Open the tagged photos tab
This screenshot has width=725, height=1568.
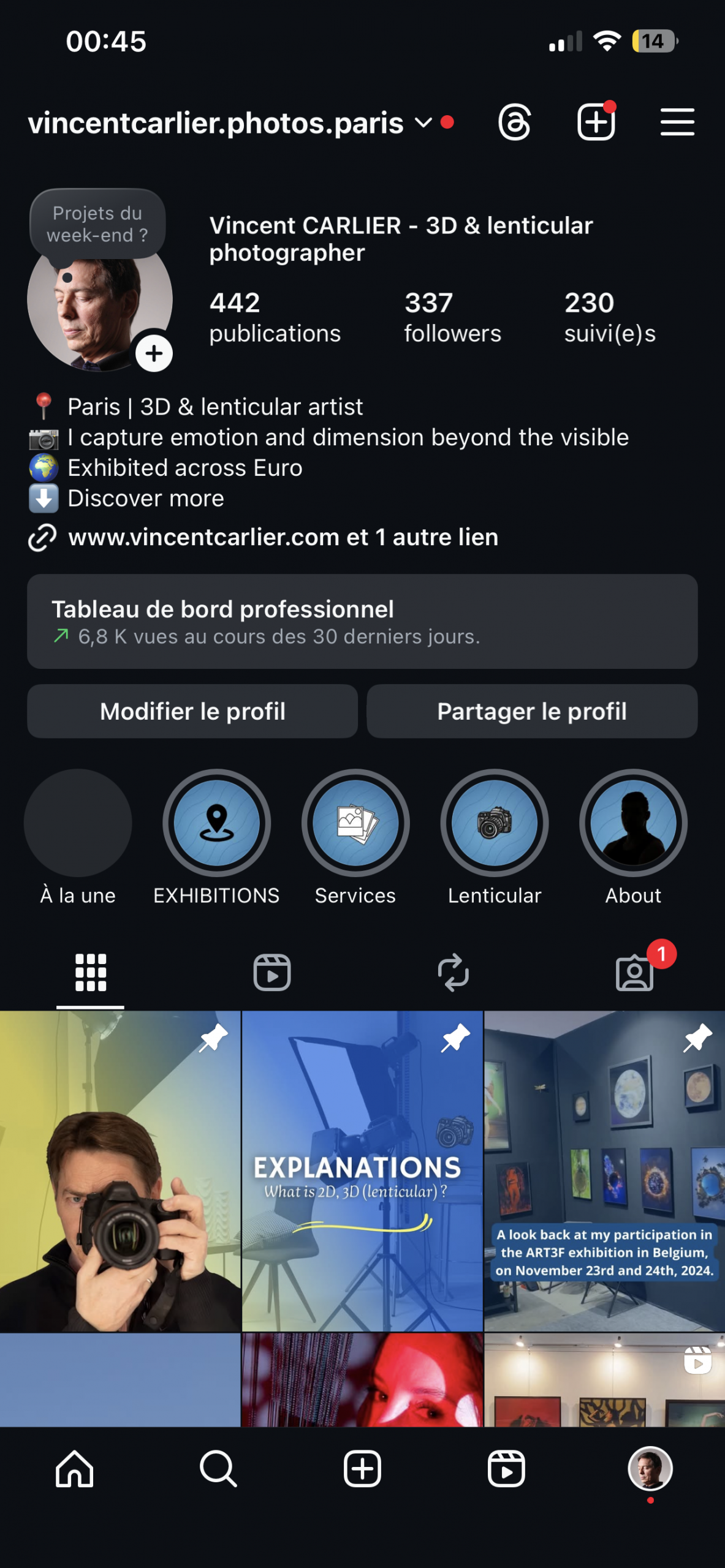pyautogui.click(x=634, y=973)
